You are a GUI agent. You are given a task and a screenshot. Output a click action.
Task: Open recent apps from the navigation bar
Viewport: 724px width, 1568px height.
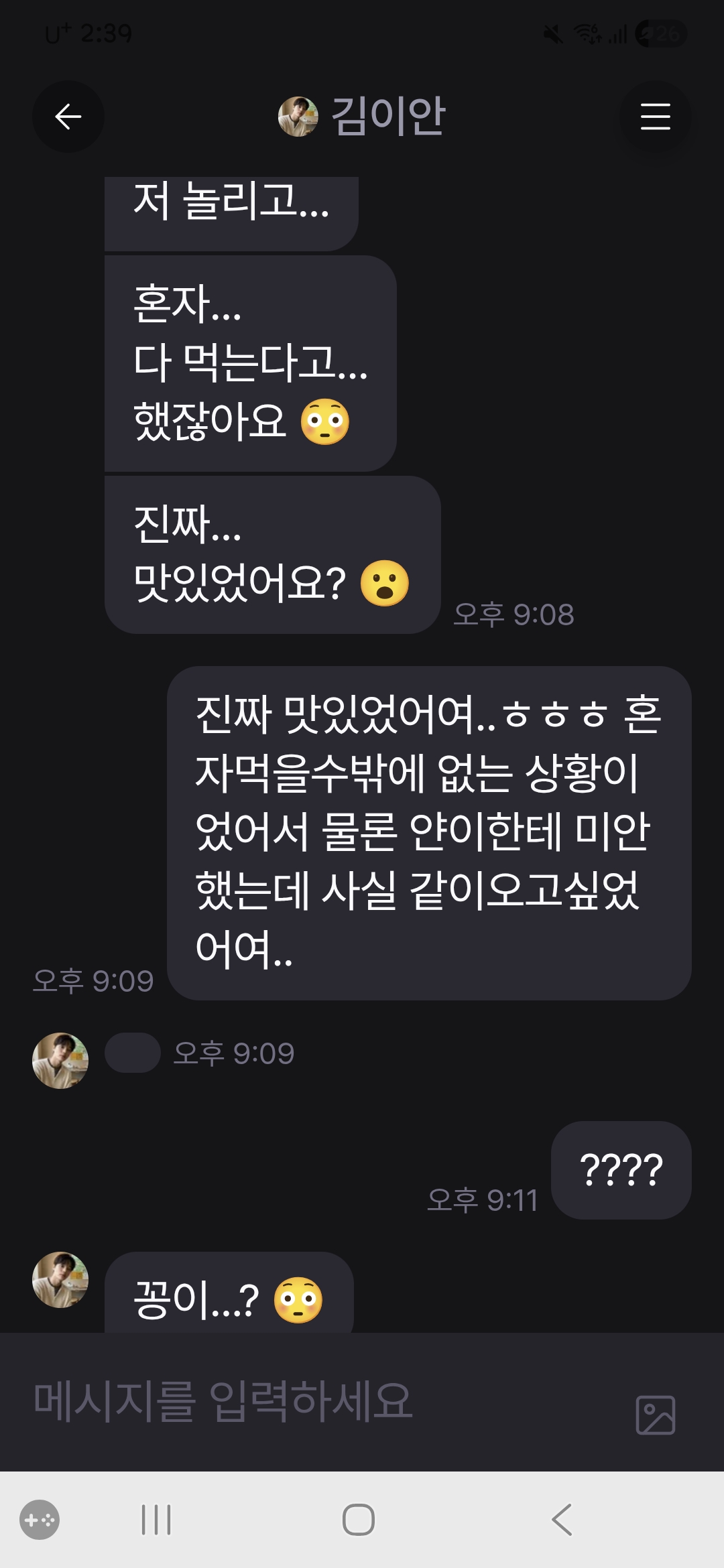[x=156, y=1520]
